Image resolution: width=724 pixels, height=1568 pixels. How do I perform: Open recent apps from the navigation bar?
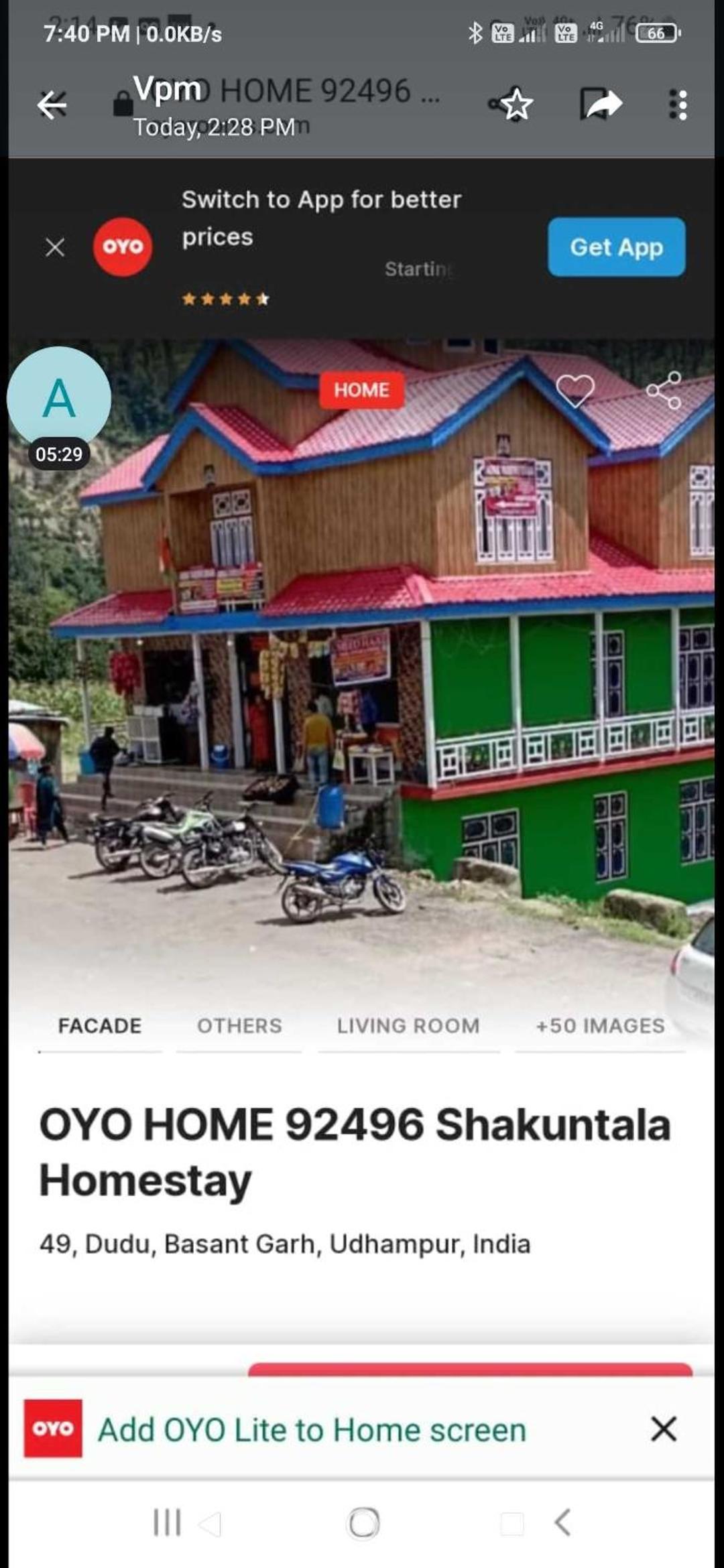click(167, 1522)
